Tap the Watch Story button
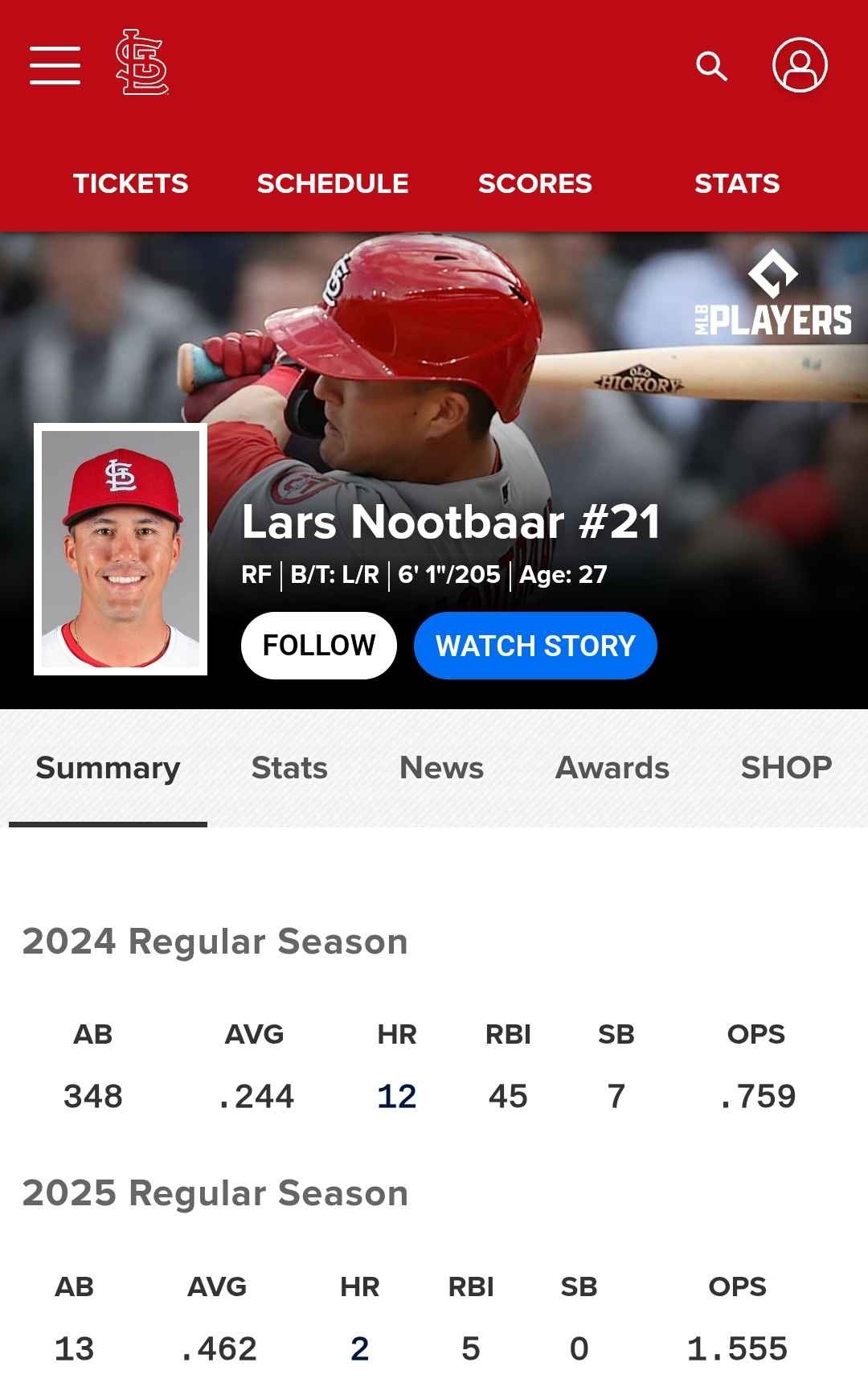This screenshot has height=1387, width=868. coord(535,646)
